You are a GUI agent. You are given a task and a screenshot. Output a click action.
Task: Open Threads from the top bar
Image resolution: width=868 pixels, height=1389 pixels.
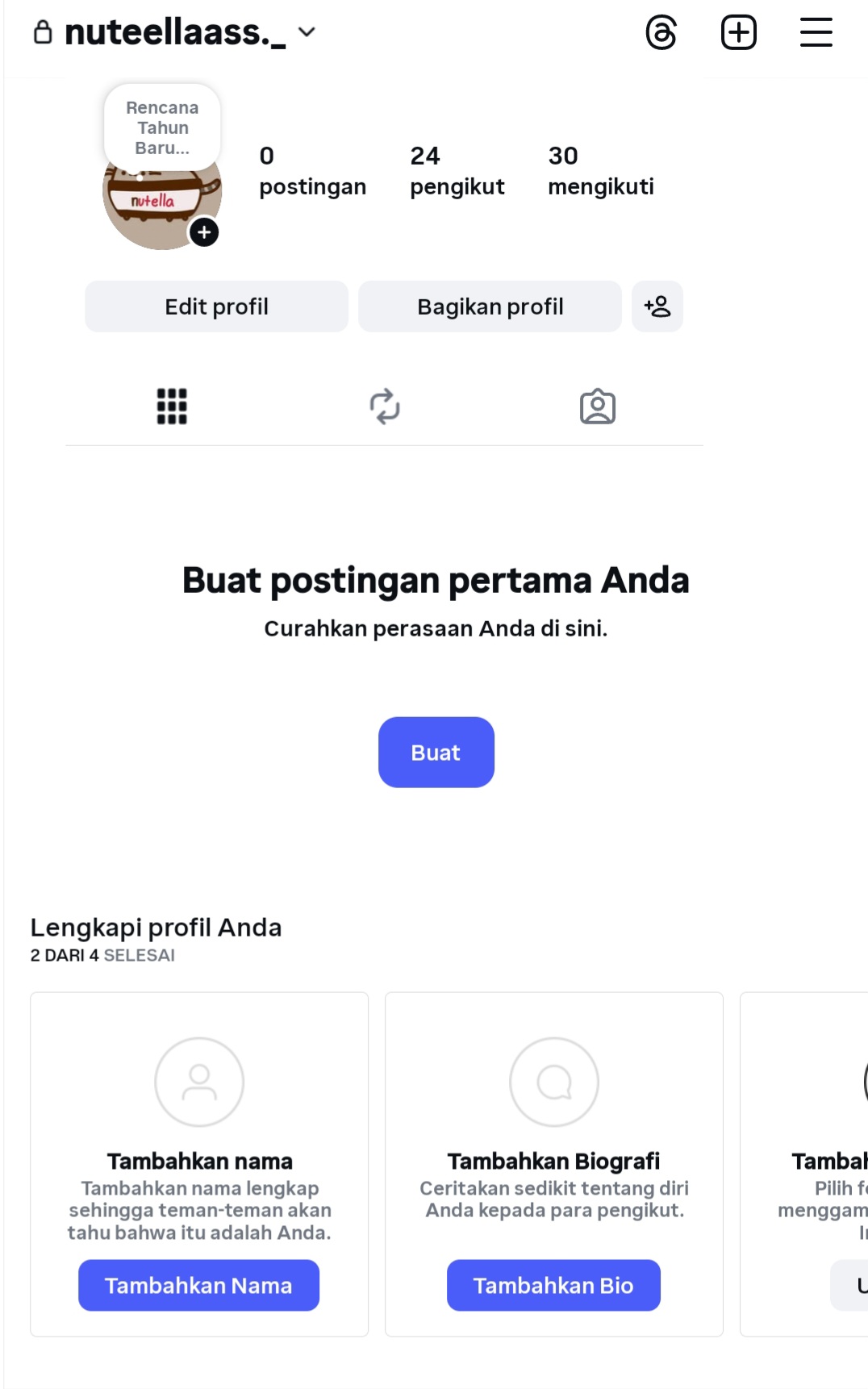click(x=661, y=33)
